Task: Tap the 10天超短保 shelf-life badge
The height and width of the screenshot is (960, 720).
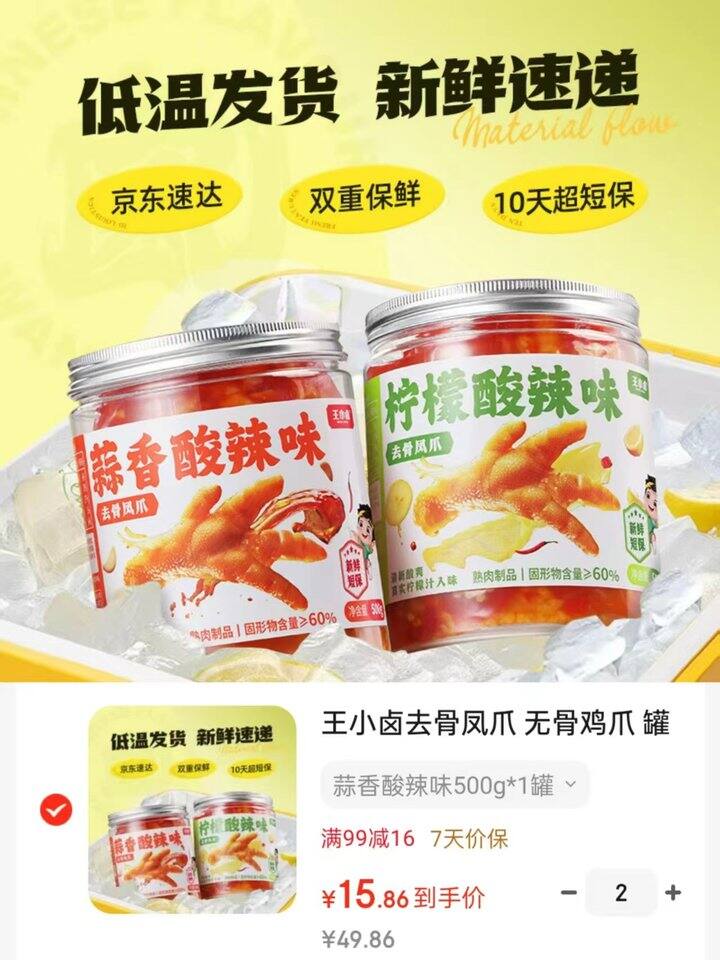Action: tap(568, 197)
